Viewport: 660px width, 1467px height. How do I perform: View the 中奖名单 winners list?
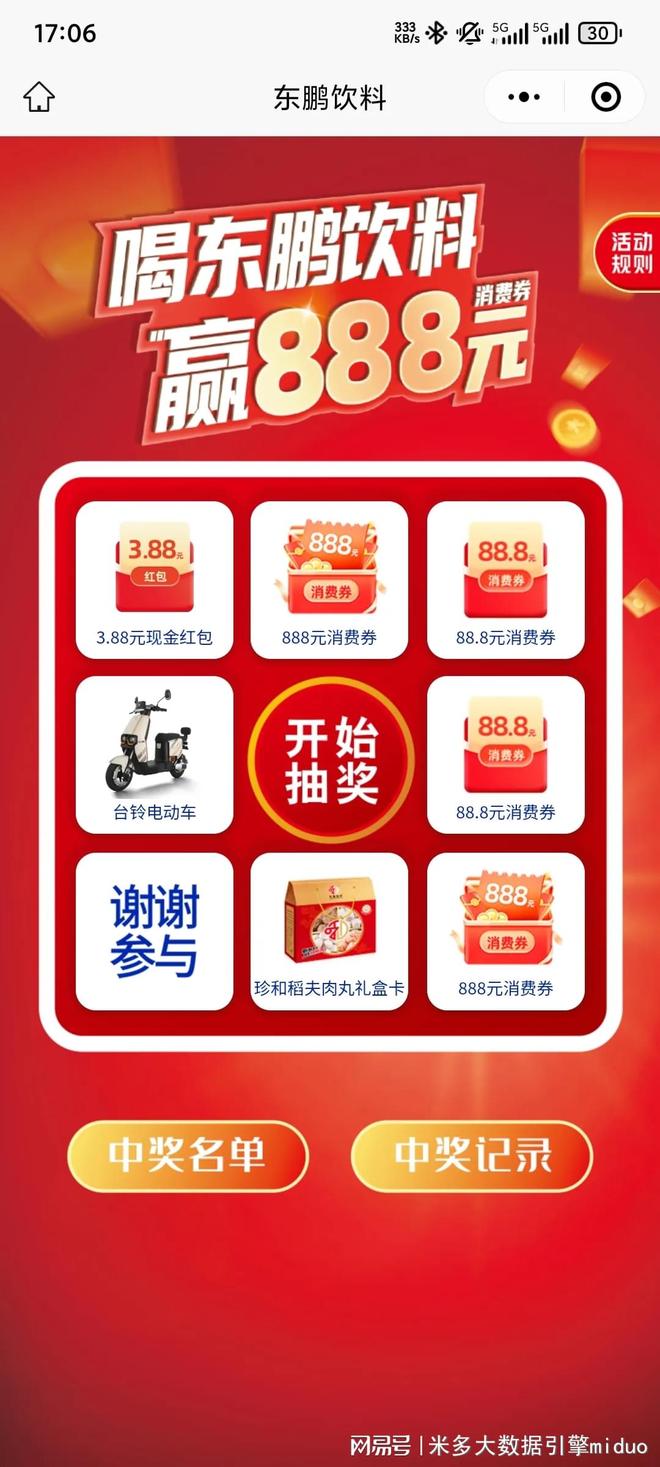click(x=187, y=1155)
